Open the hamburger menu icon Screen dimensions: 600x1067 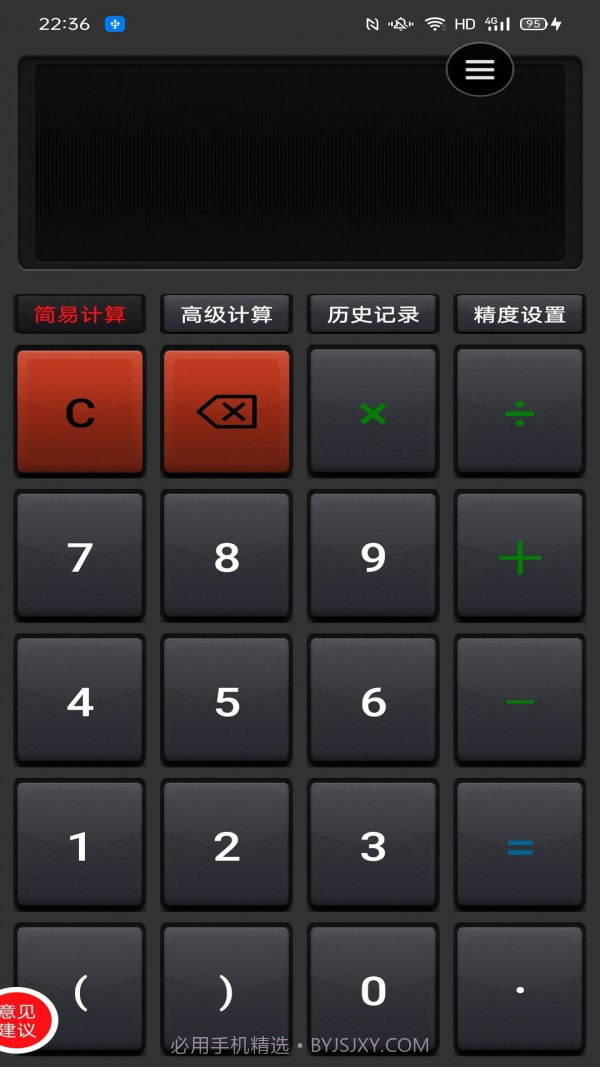pos(480,69)
